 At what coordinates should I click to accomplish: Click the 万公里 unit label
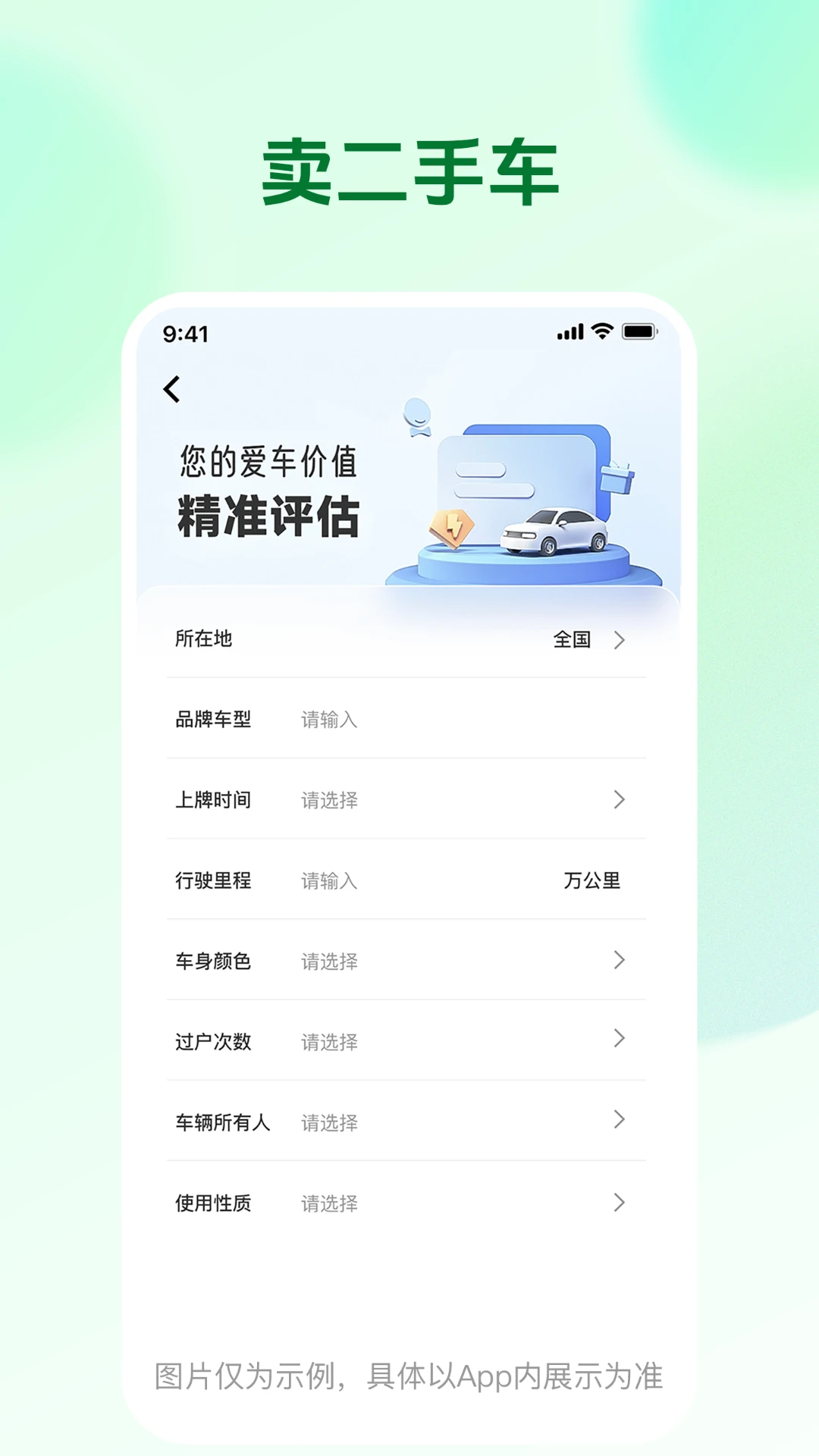[593, 881]
